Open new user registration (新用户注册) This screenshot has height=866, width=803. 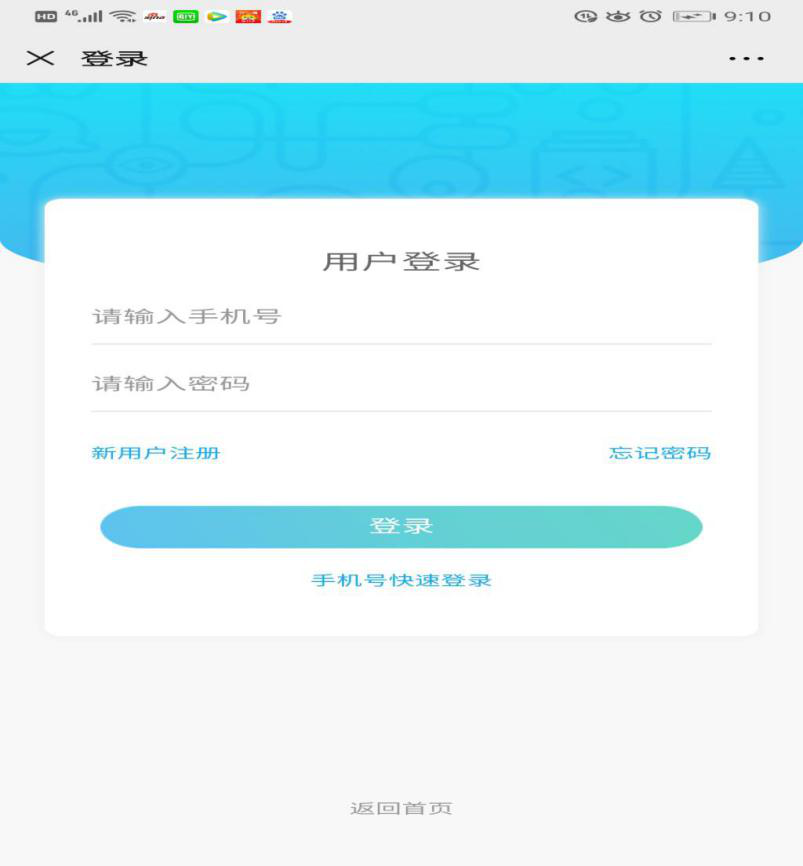(156, 453)
